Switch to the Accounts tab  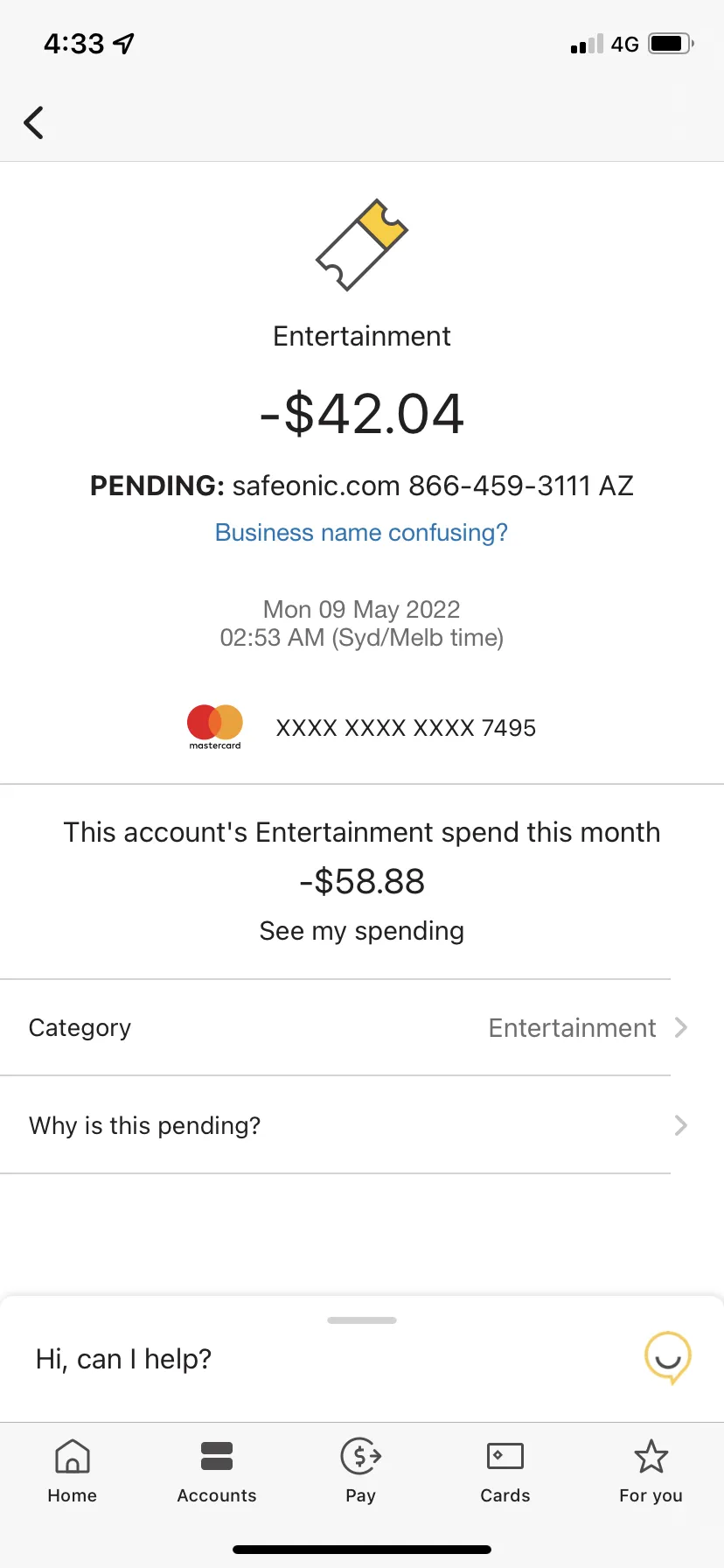[x=217, y=1472]
